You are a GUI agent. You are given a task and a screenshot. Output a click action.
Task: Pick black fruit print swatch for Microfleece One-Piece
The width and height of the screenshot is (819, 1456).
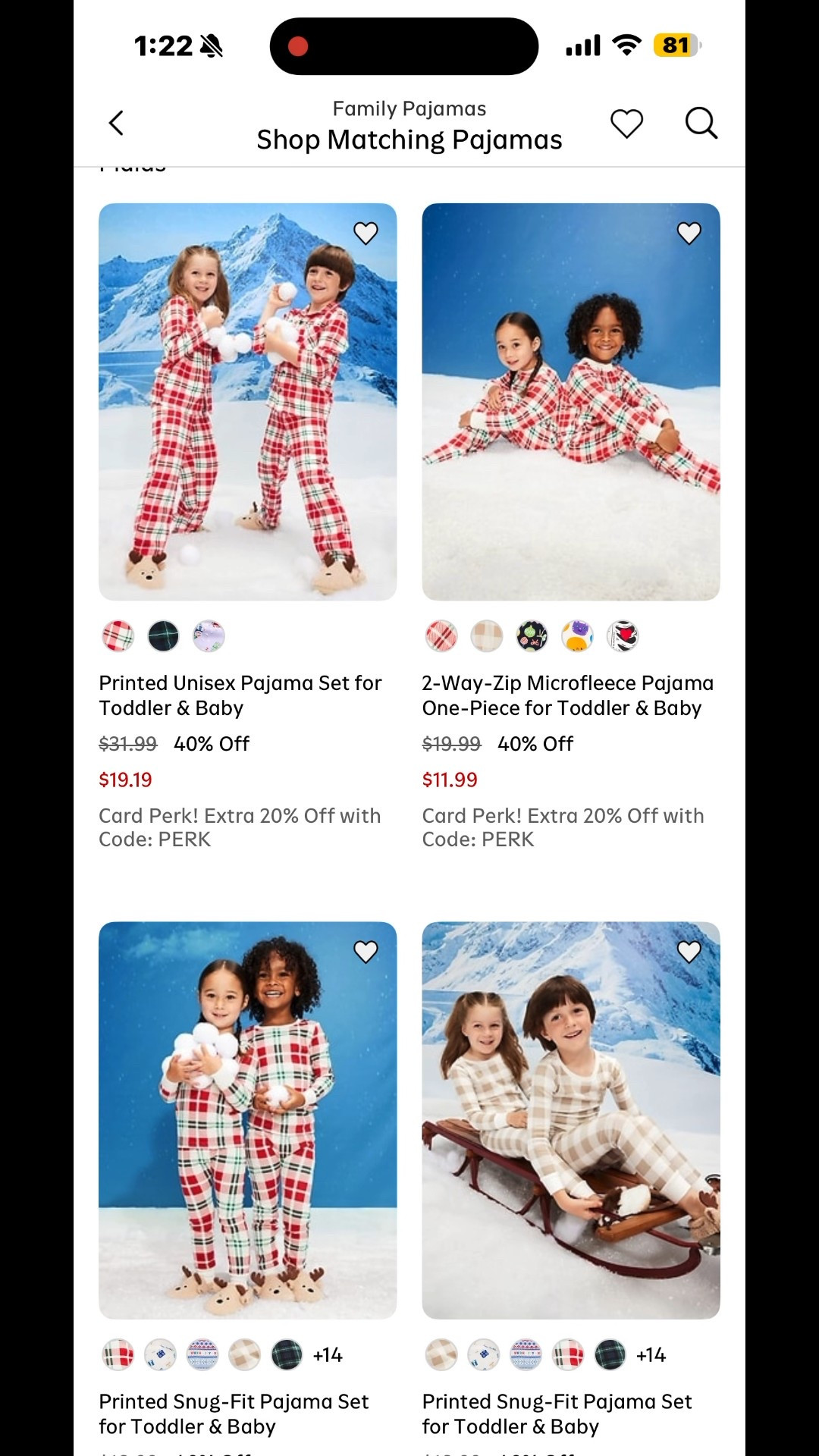[532, 636]
